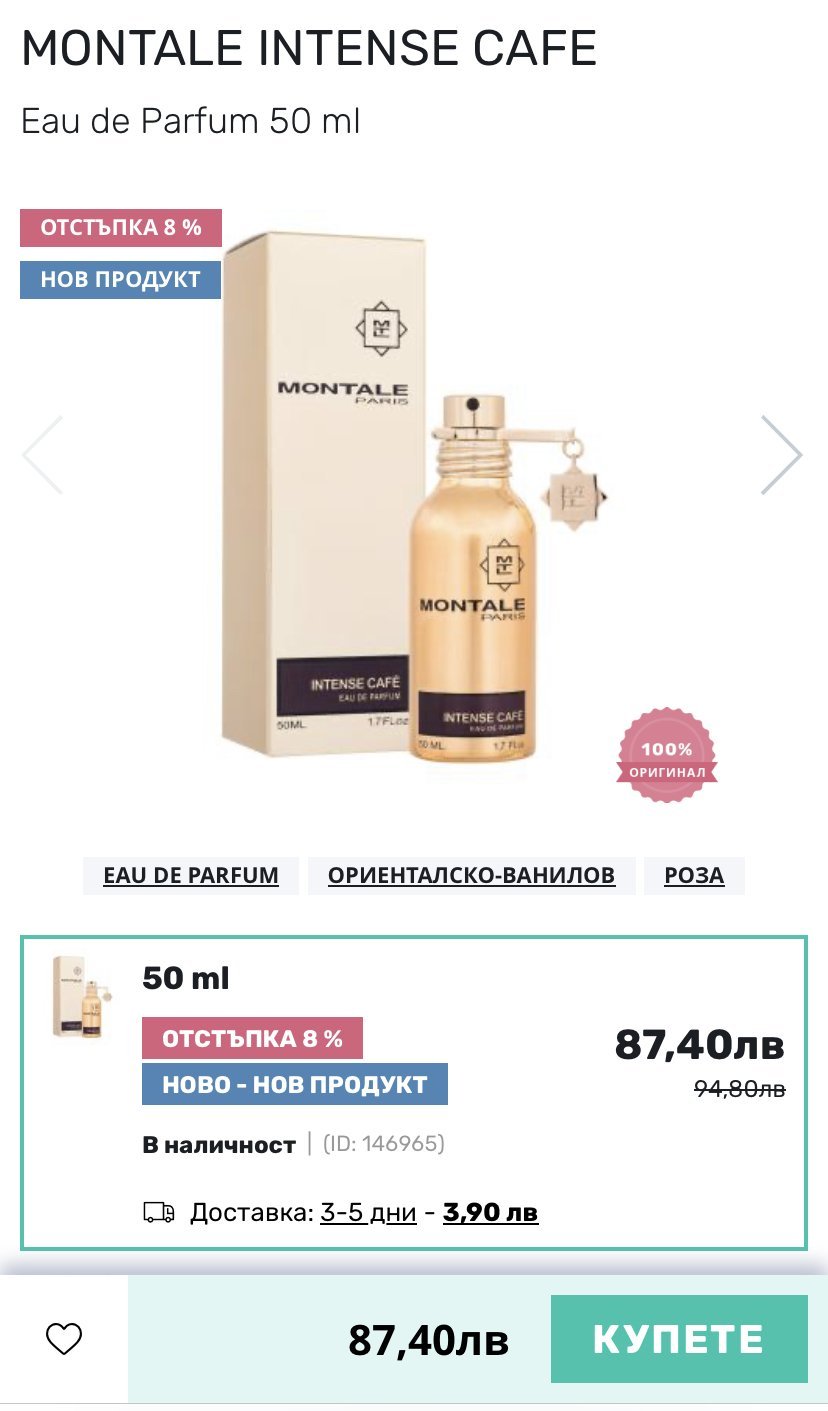828x1411 pixels.
Task: Open the ОРИЕНТАЛСКО-ВАНИЛОВ tag
Action: pos(471,875)
